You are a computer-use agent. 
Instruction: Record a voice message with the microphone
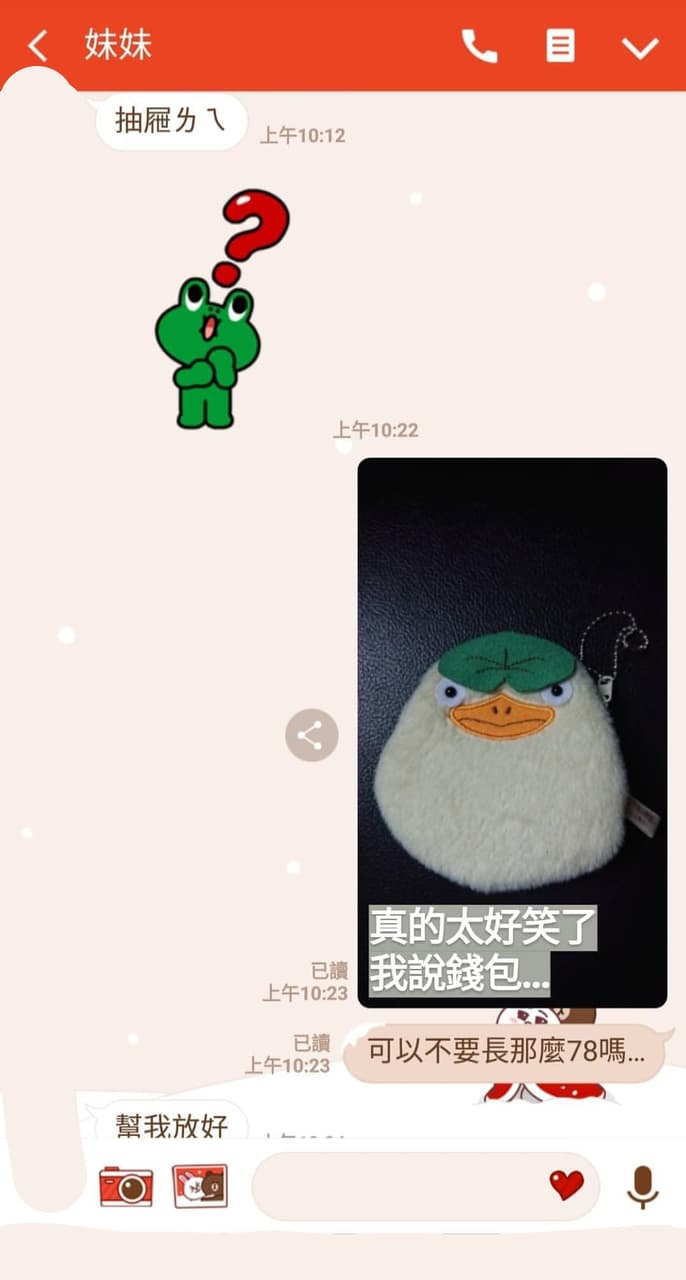pyautogui.click(x=643, y=1186)
